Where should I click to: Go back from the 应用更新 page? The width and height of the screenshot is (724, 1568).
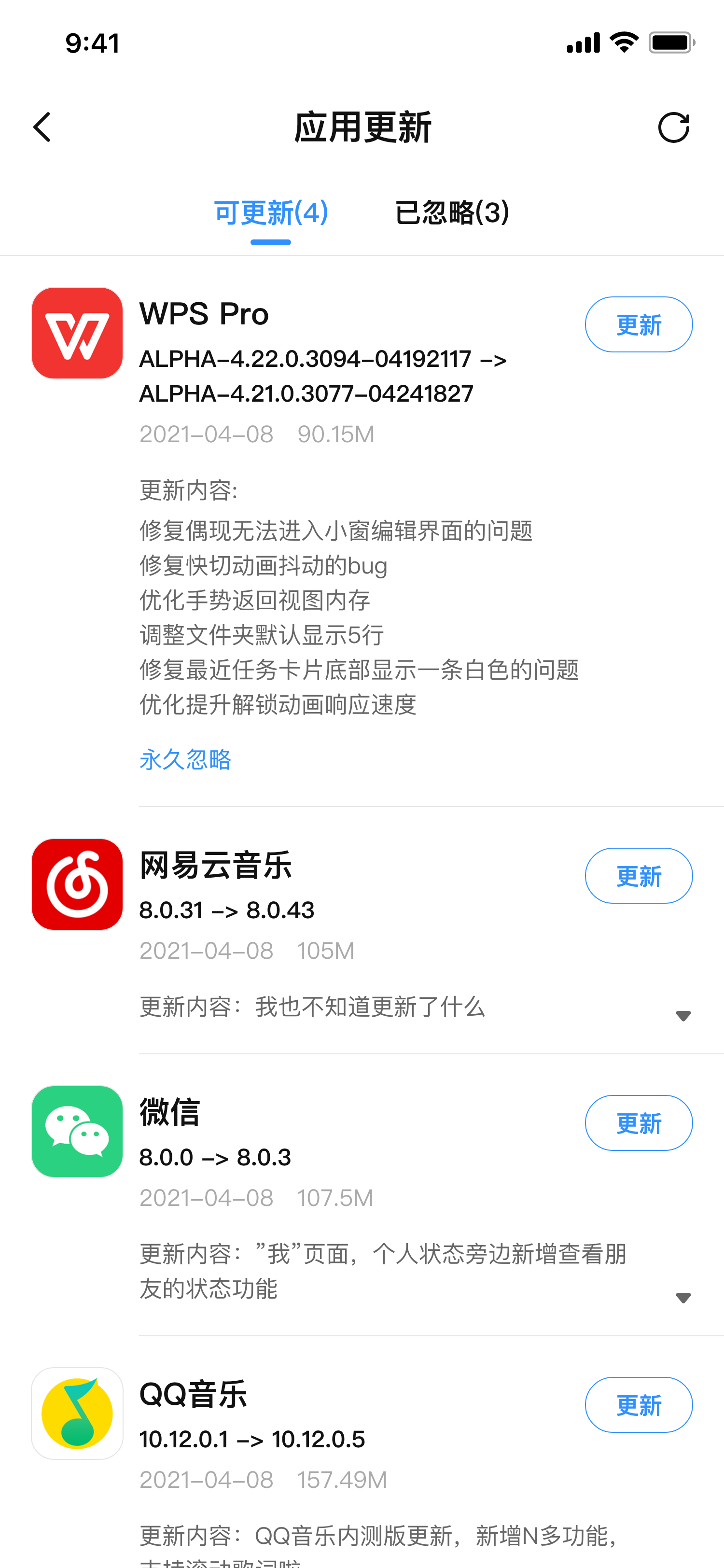point(42,127)
